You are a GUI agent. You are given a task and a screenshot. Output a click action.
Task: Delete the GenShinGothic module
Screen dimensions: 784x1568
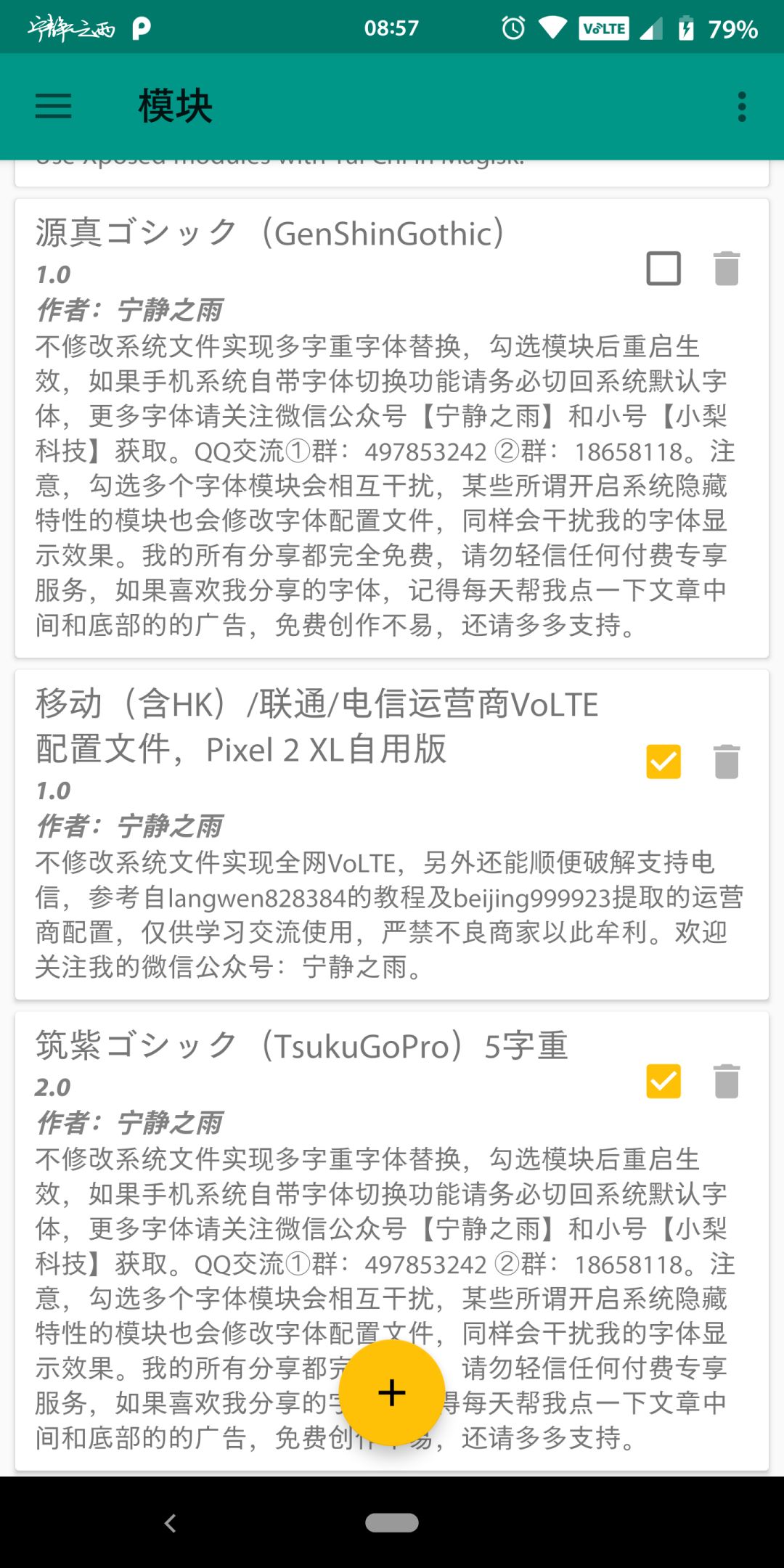727,268
